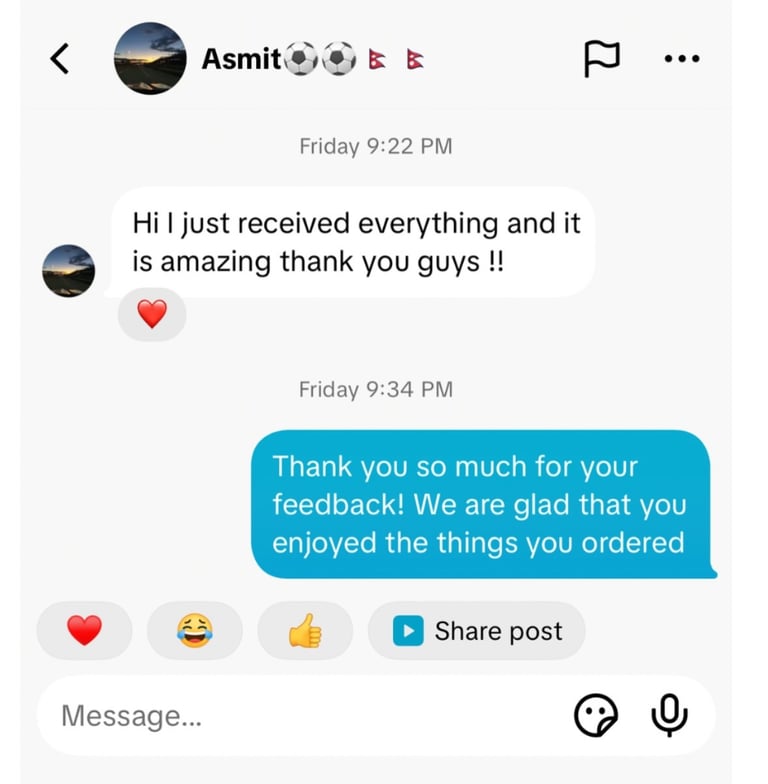
Task: Flag this conversation
Action: pyautogui.click(x=601, y=59)
